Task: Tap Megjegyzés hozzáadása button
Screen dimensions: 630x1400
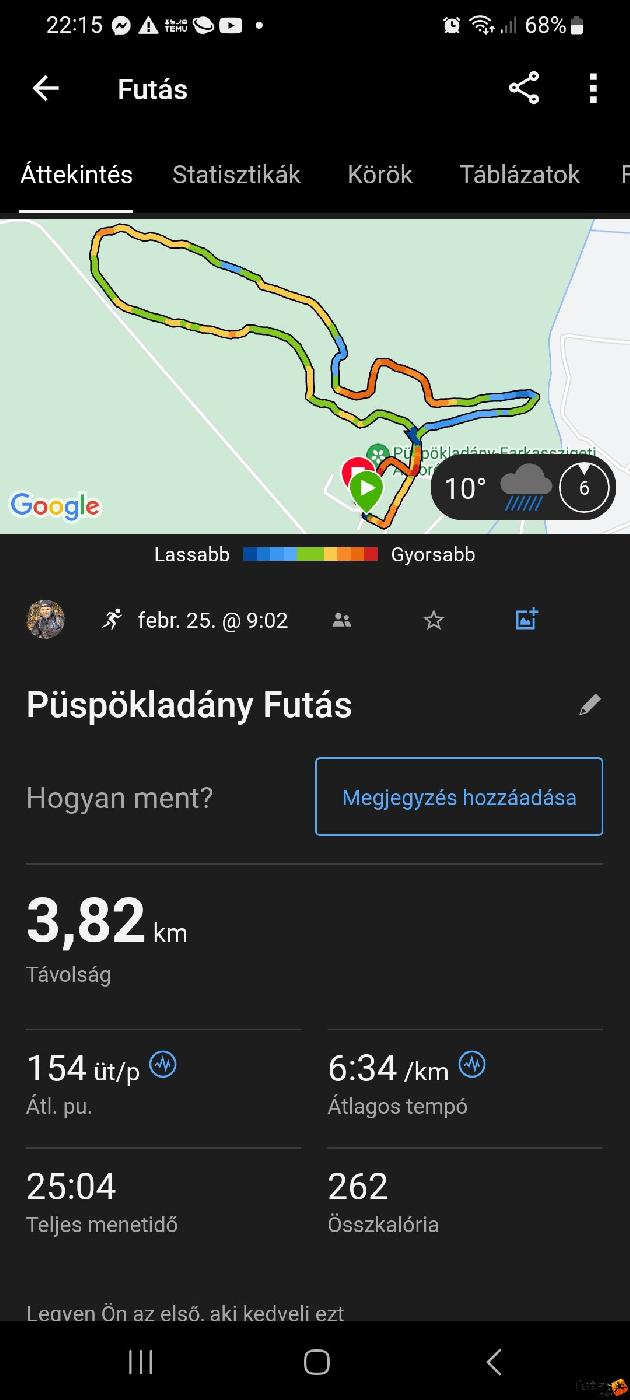Action: click(x=459, y=797)
